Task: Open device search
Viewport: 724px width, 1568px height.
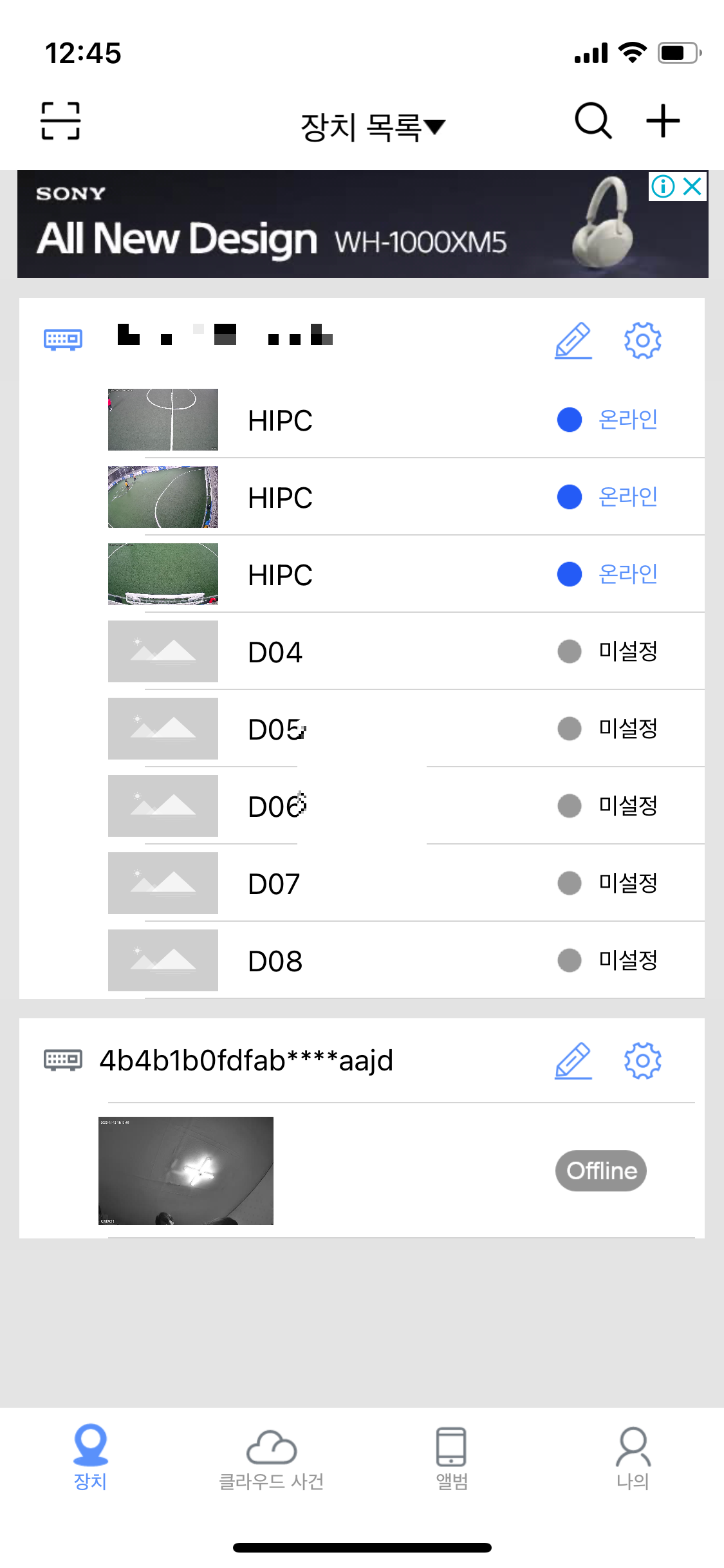Action: pyautogui.click(x=593, y=120)
